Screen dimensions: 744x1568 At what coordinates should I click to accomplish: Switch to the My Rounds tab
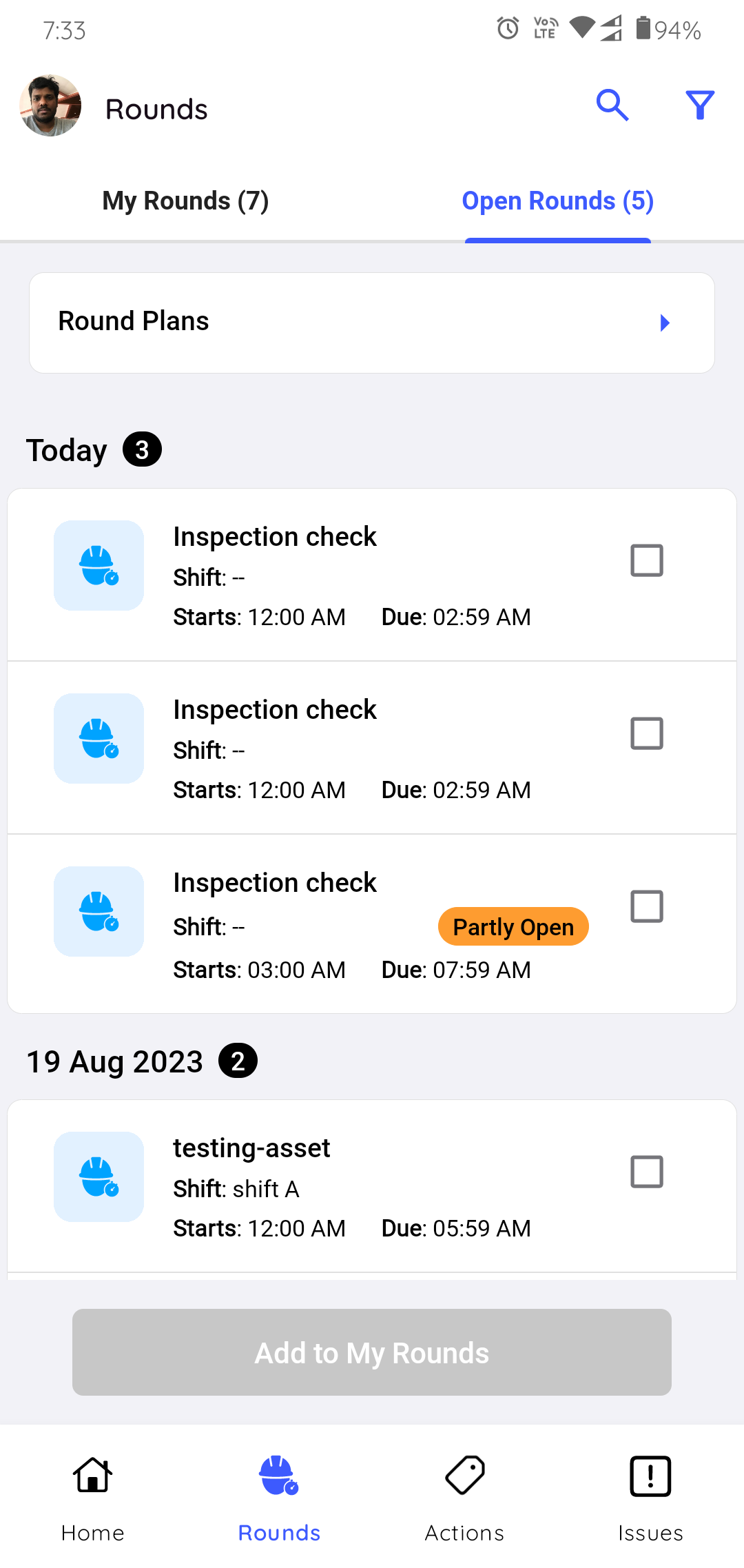point(185,201)
